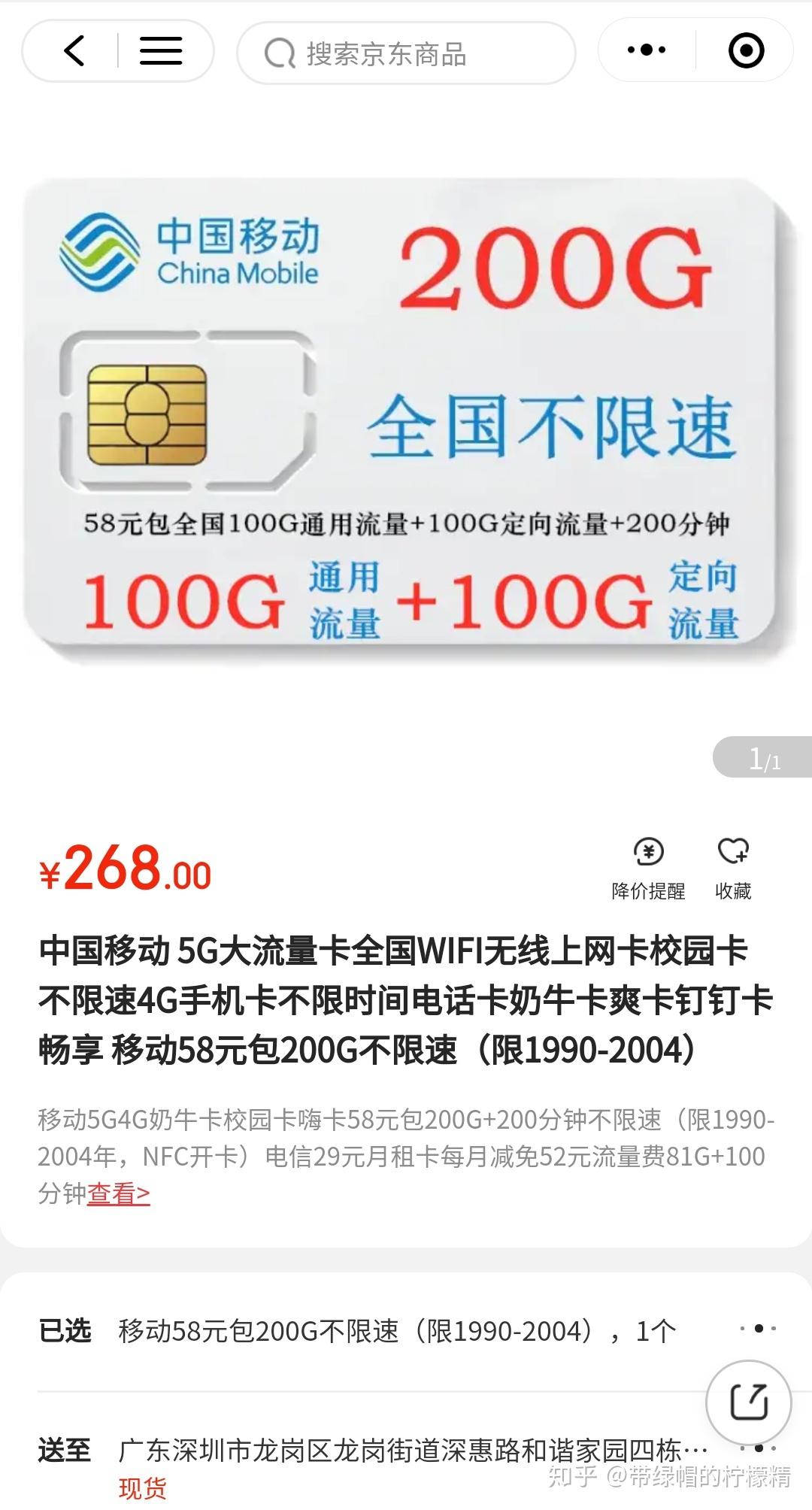
Task: Click the 搜索京东商品 search input field
Action: (x=406, y=51)
